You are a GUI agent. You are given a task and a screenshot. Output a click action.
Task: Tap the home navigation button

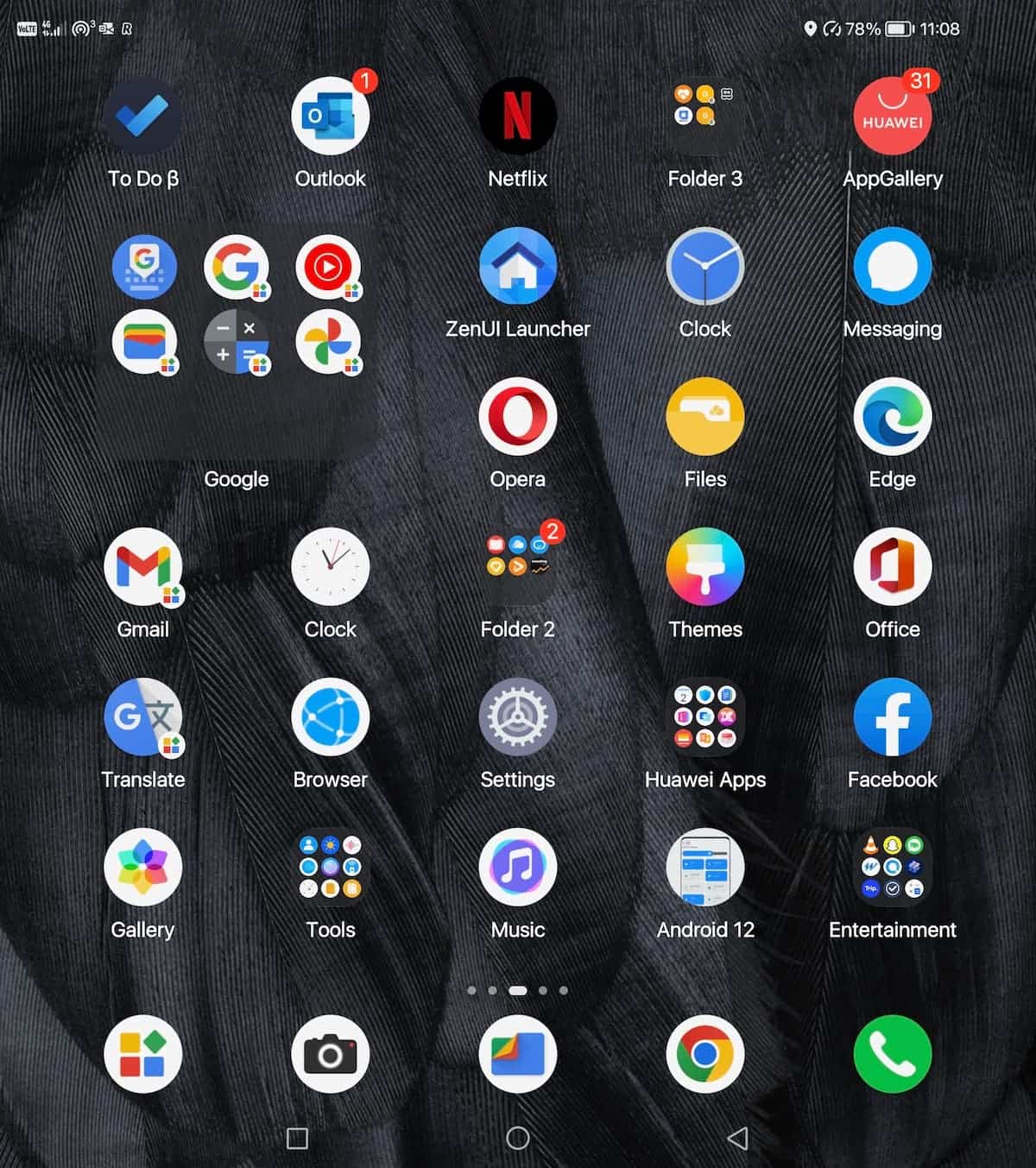pyautogui.click(x=517, y=1138)
